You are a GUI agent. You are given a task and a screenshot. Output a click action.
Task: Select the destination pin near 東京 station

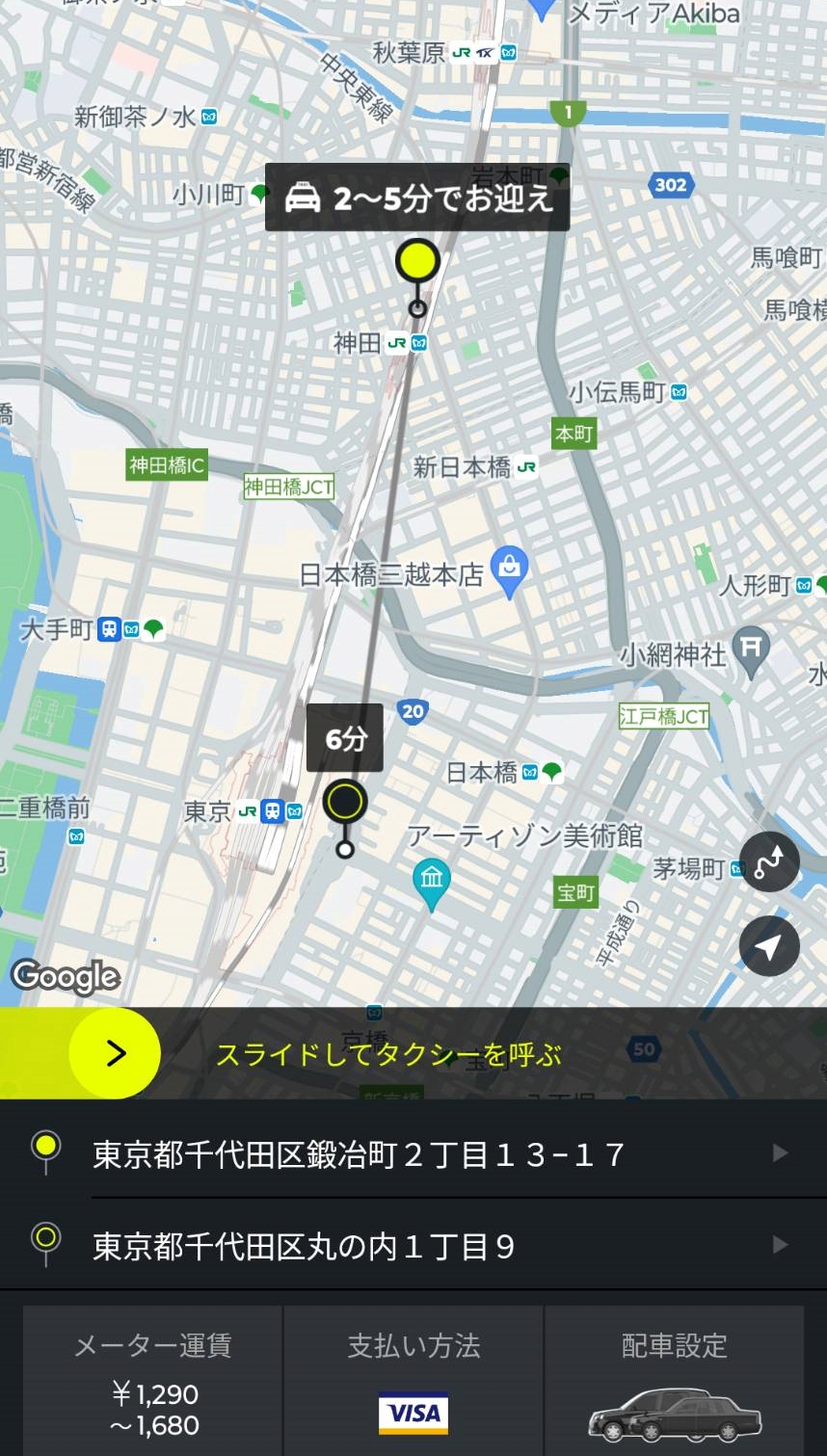coord(345,802)
